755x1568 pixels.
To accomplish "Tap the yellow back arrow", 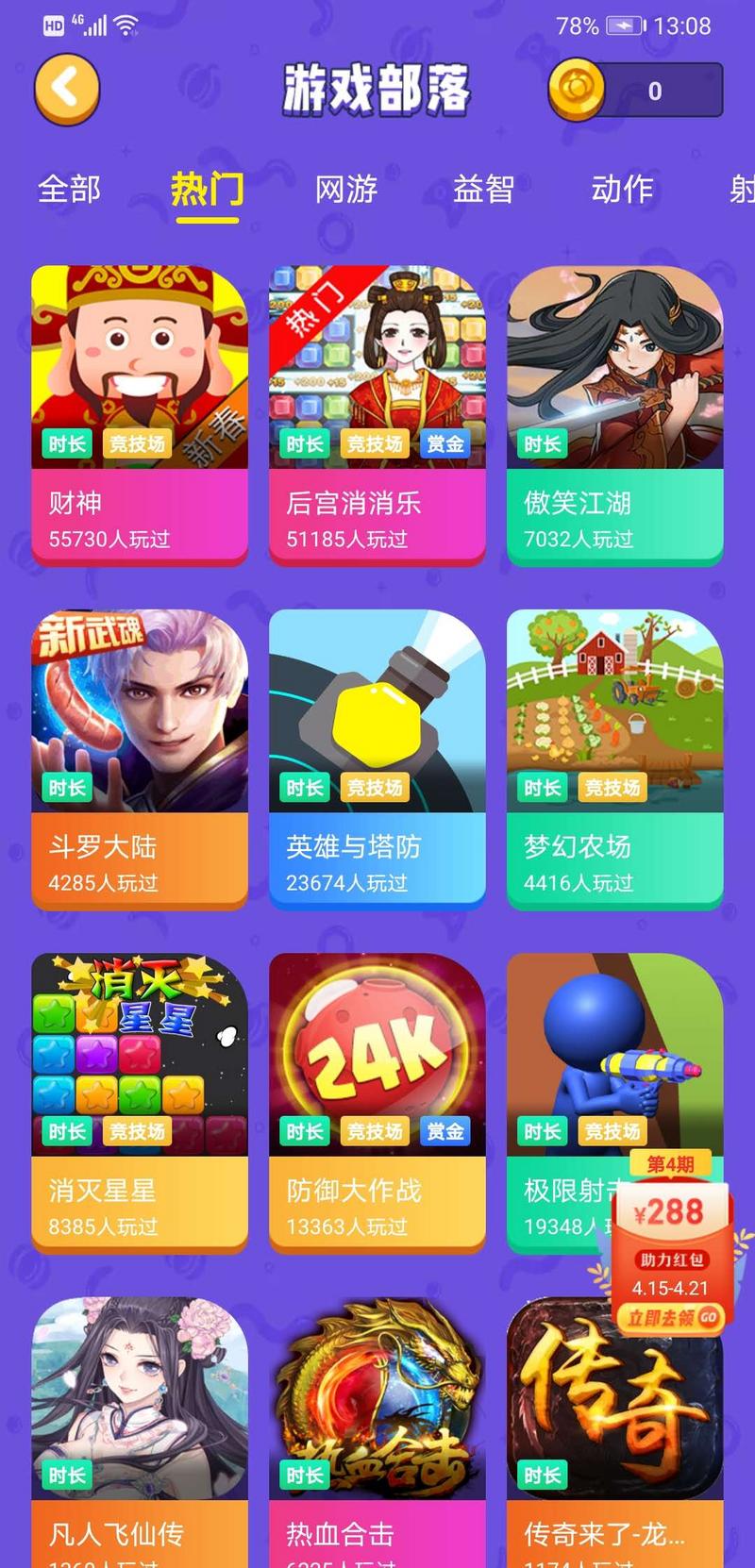I will pos(67,89).
